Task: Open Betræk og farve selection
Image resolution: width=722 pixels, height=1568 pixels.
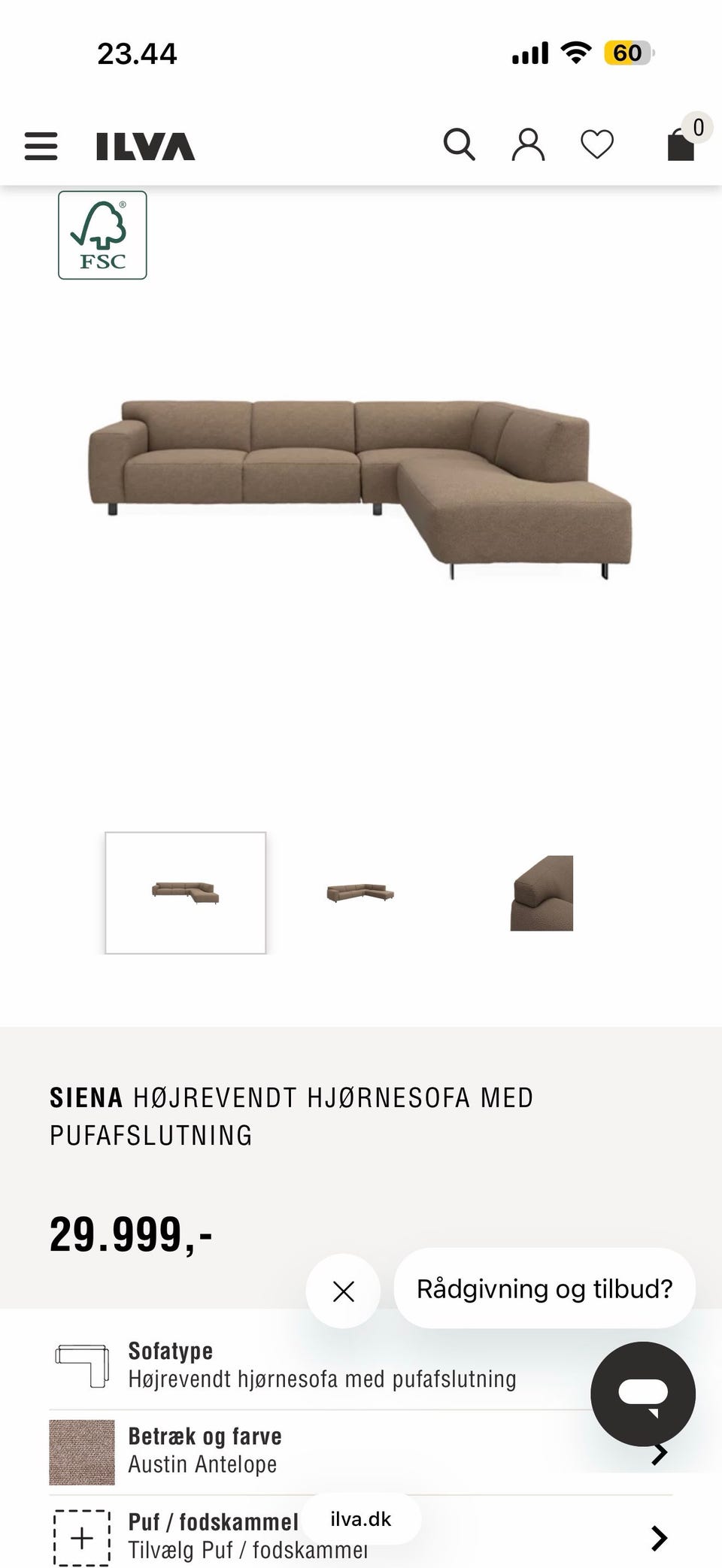Action: [x=361, y=1452]
